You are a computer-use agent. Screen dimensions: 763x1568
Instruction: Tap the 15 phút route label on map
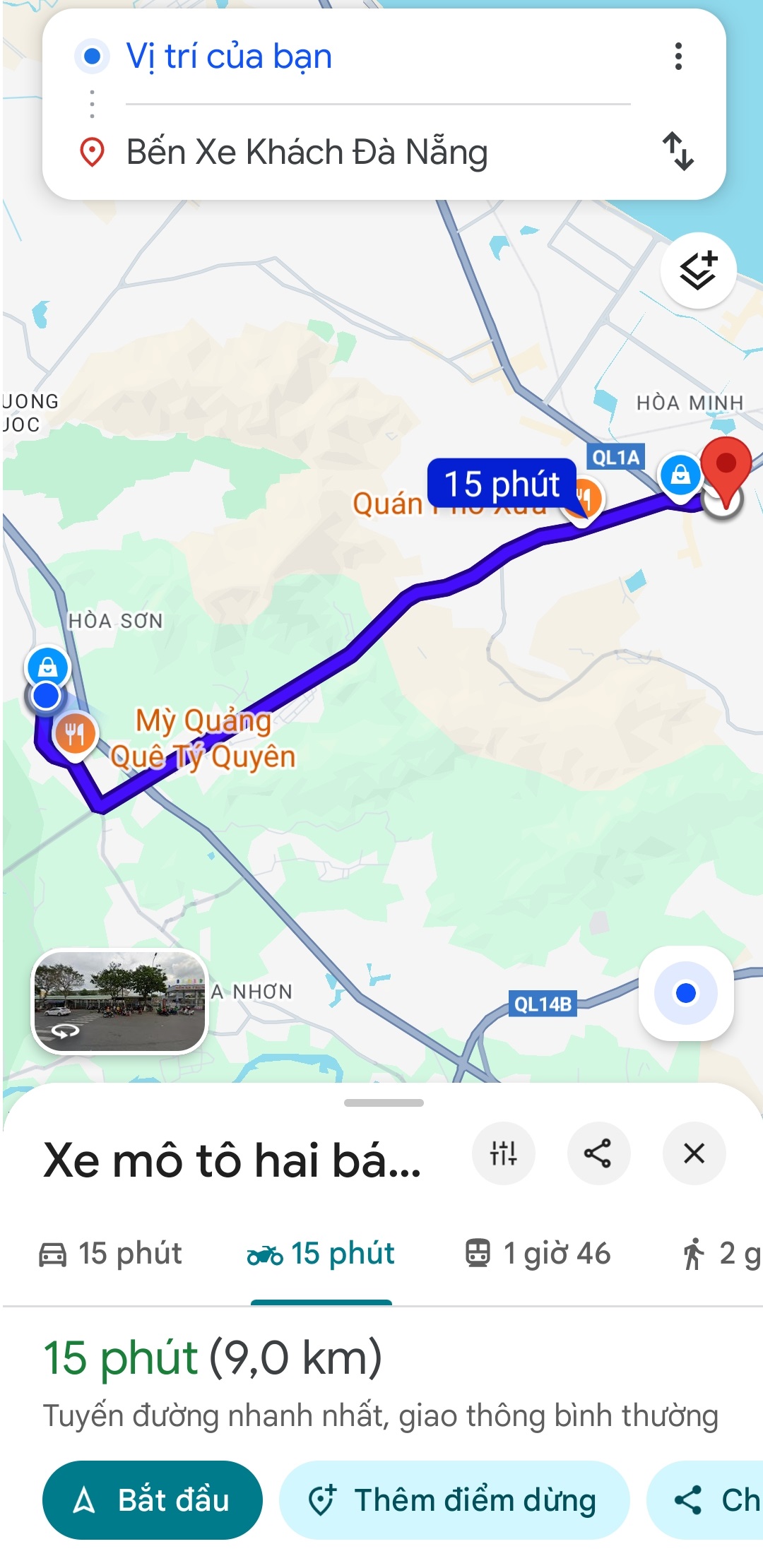502,484
